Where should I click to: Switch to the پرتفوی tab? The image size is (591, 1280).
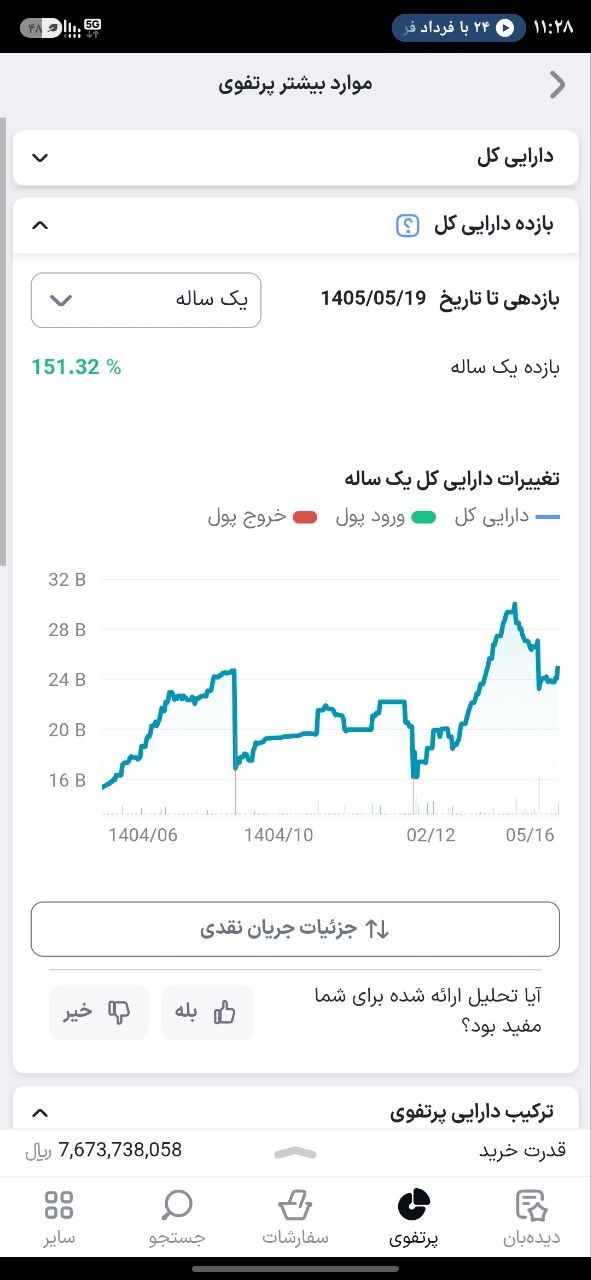(413, 1219)
